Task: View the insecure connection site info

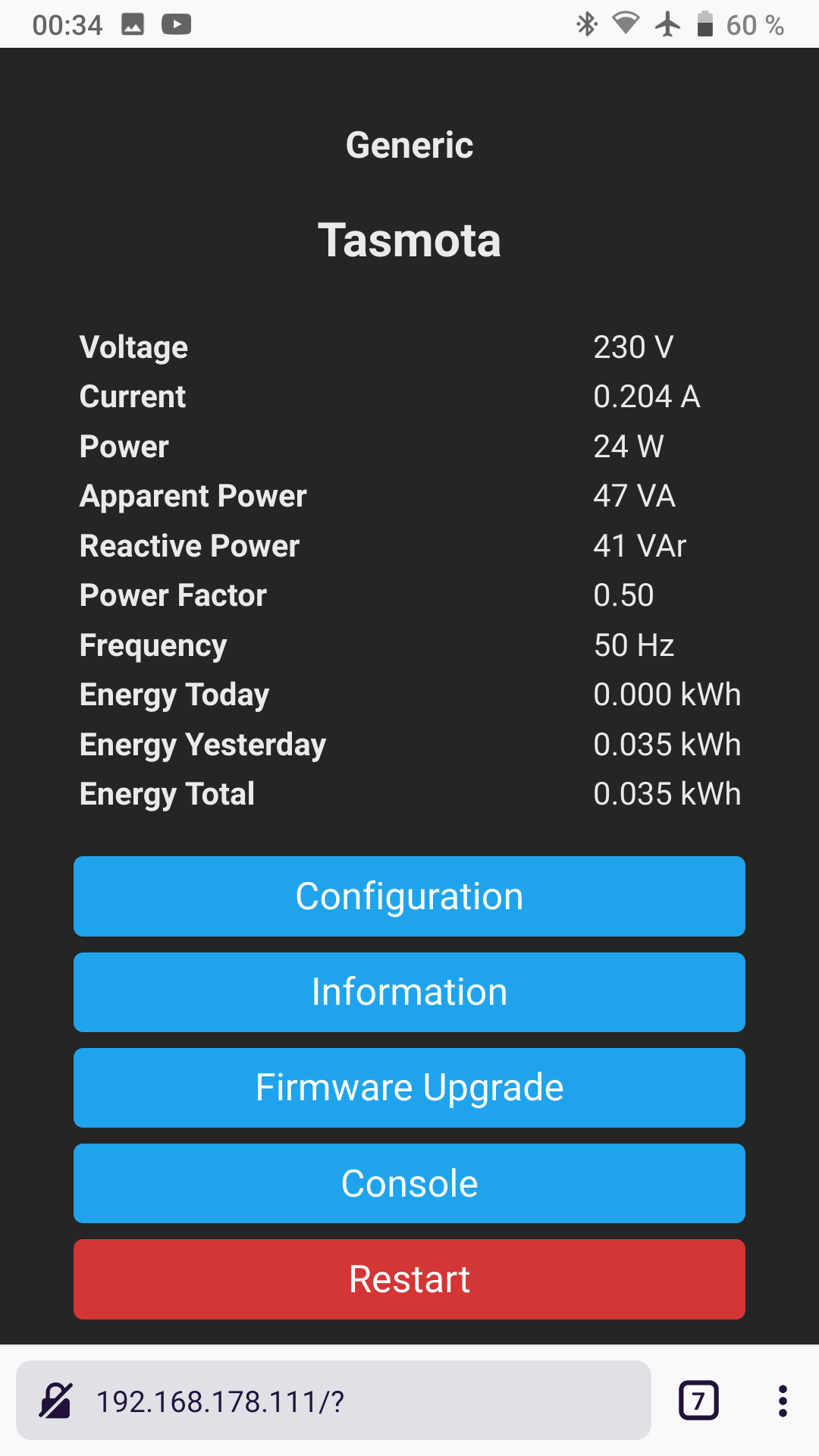Action: pyautogui.click(x=55, y=1401)
